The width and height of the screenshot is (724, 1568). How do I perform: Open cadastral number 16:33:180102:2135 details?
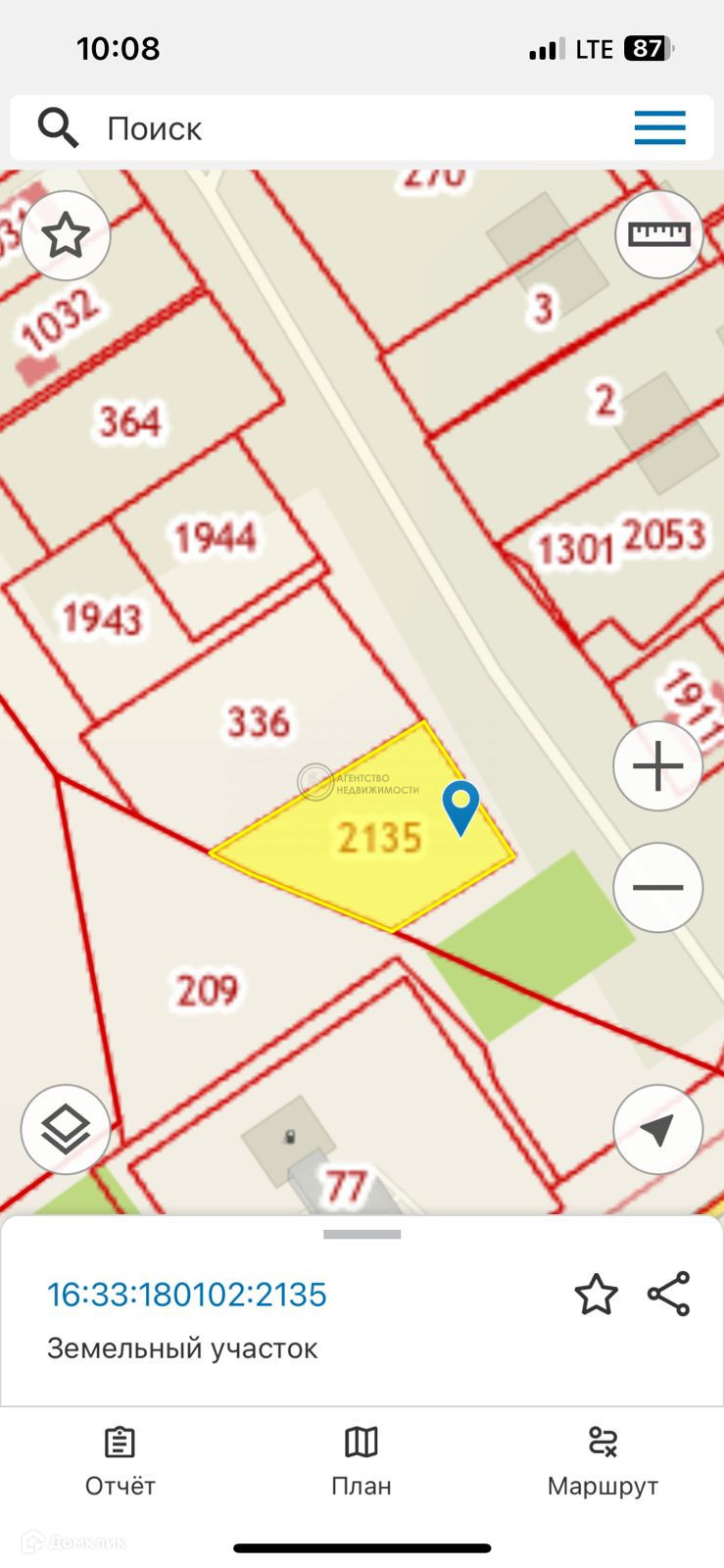tap(187, 1295)
